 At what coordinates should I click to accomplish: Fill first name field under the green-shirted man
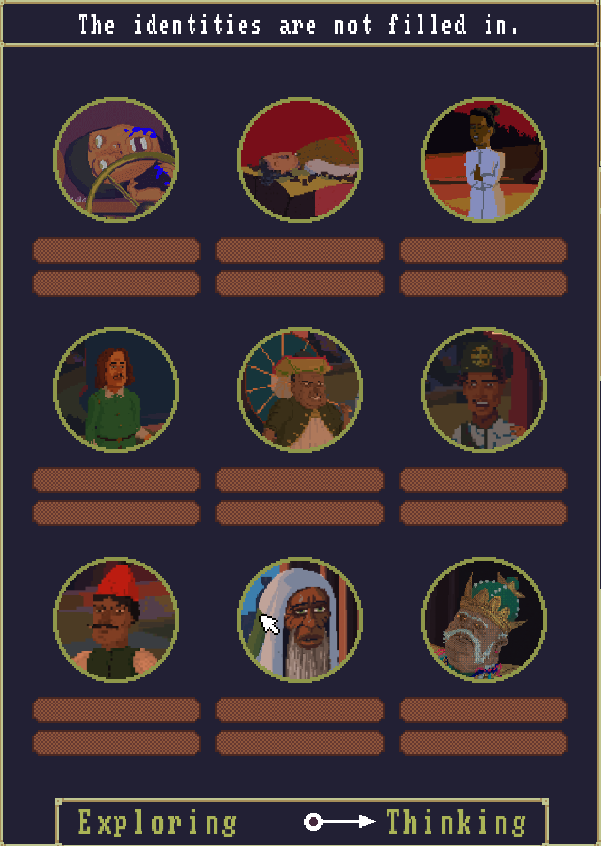click(x=116, y=480)
